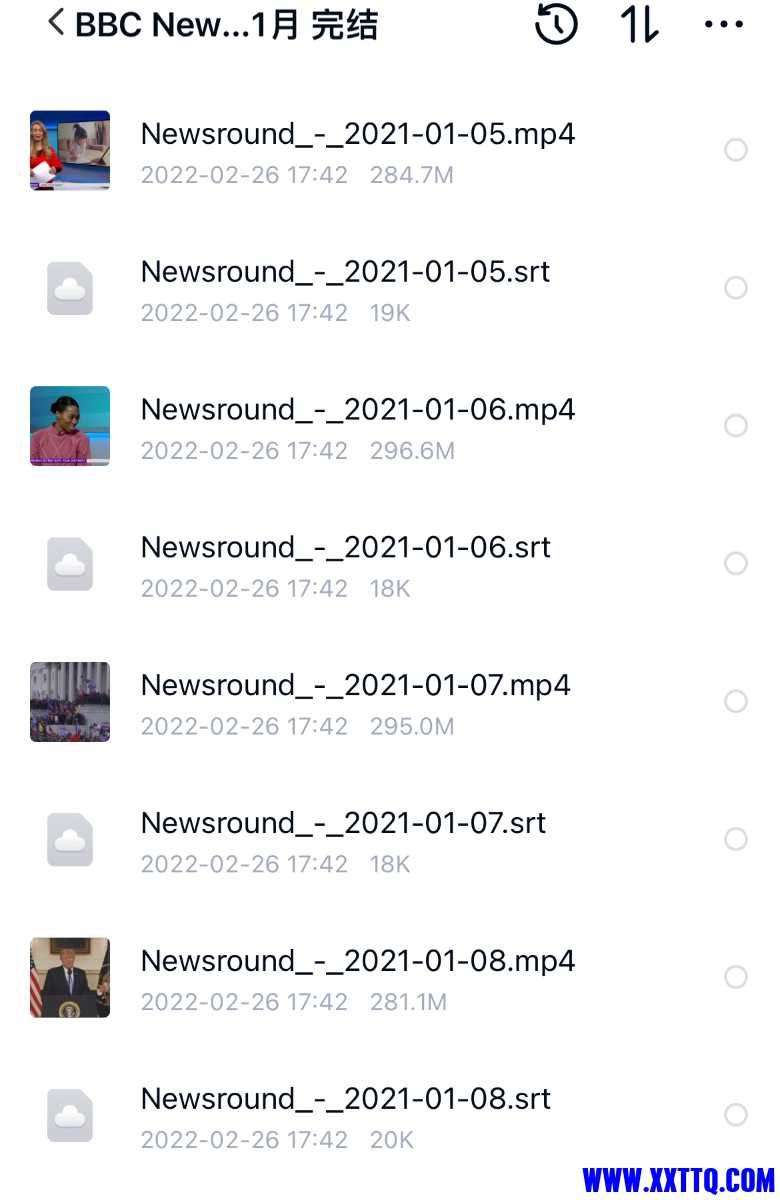This screenshot has height=1200, width=780.
Task: Open the recent history clock icon
Action: tap(556, 24)
